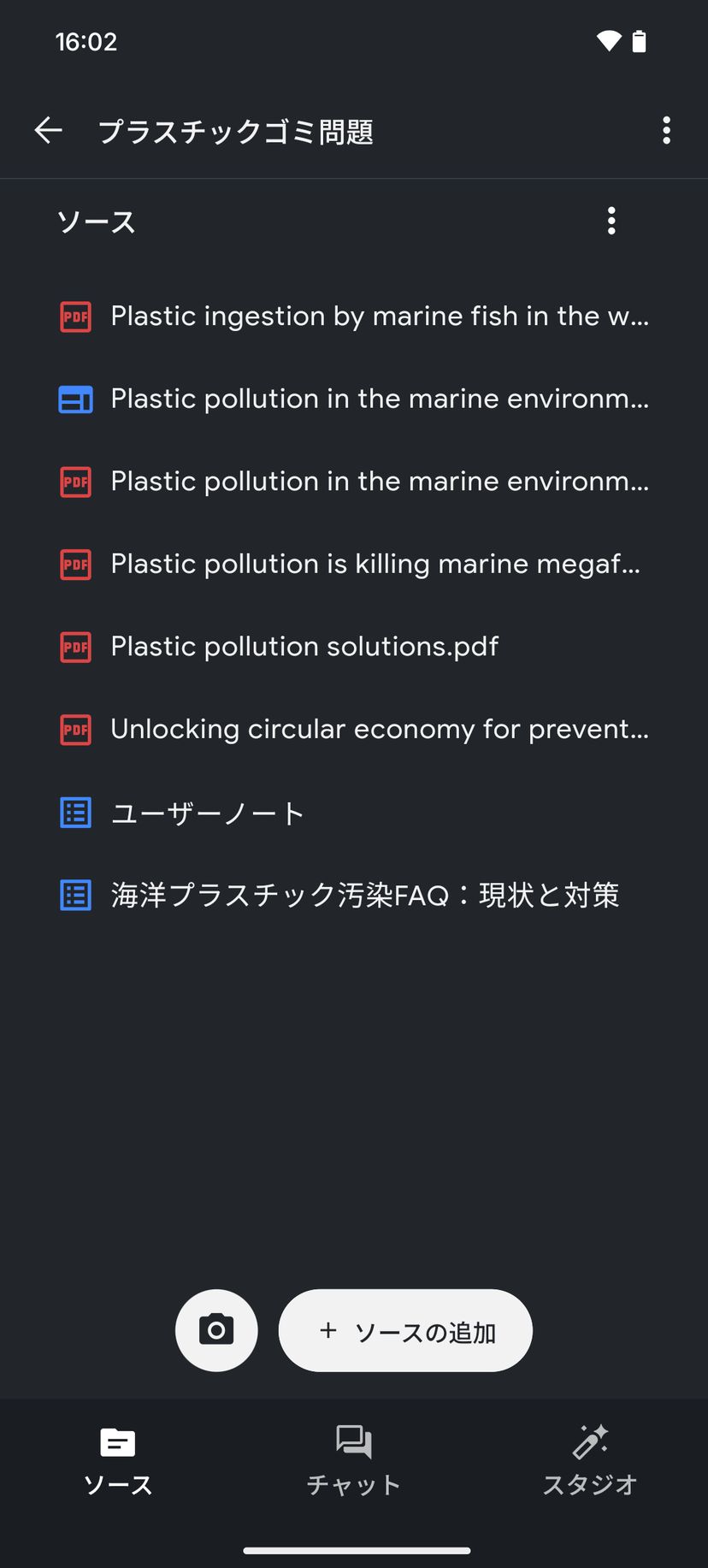708x1568 pixels.
Task: Switch to the スタジオ tab
Action: [x=590, y=1460]
